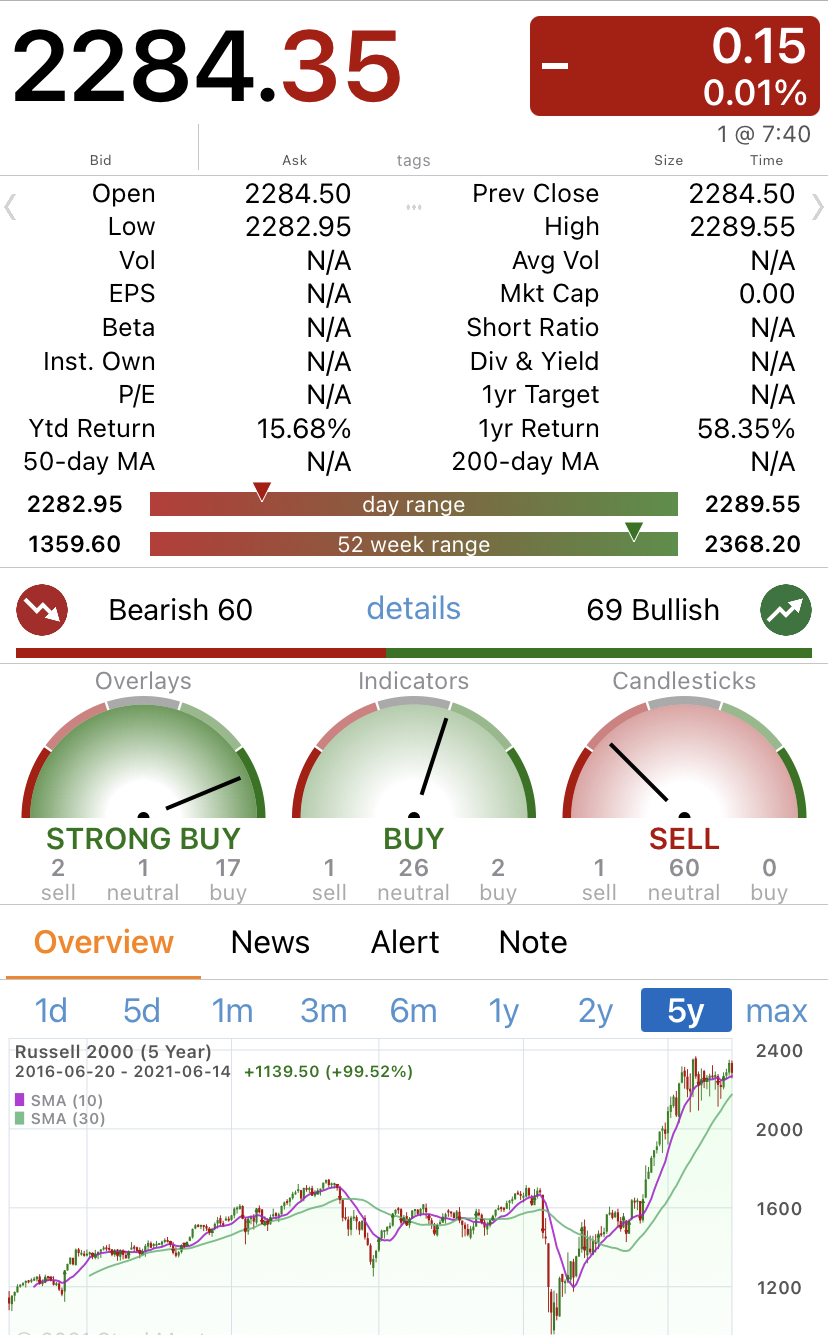Go to previous stats page arrow

[x=11, y=207]
